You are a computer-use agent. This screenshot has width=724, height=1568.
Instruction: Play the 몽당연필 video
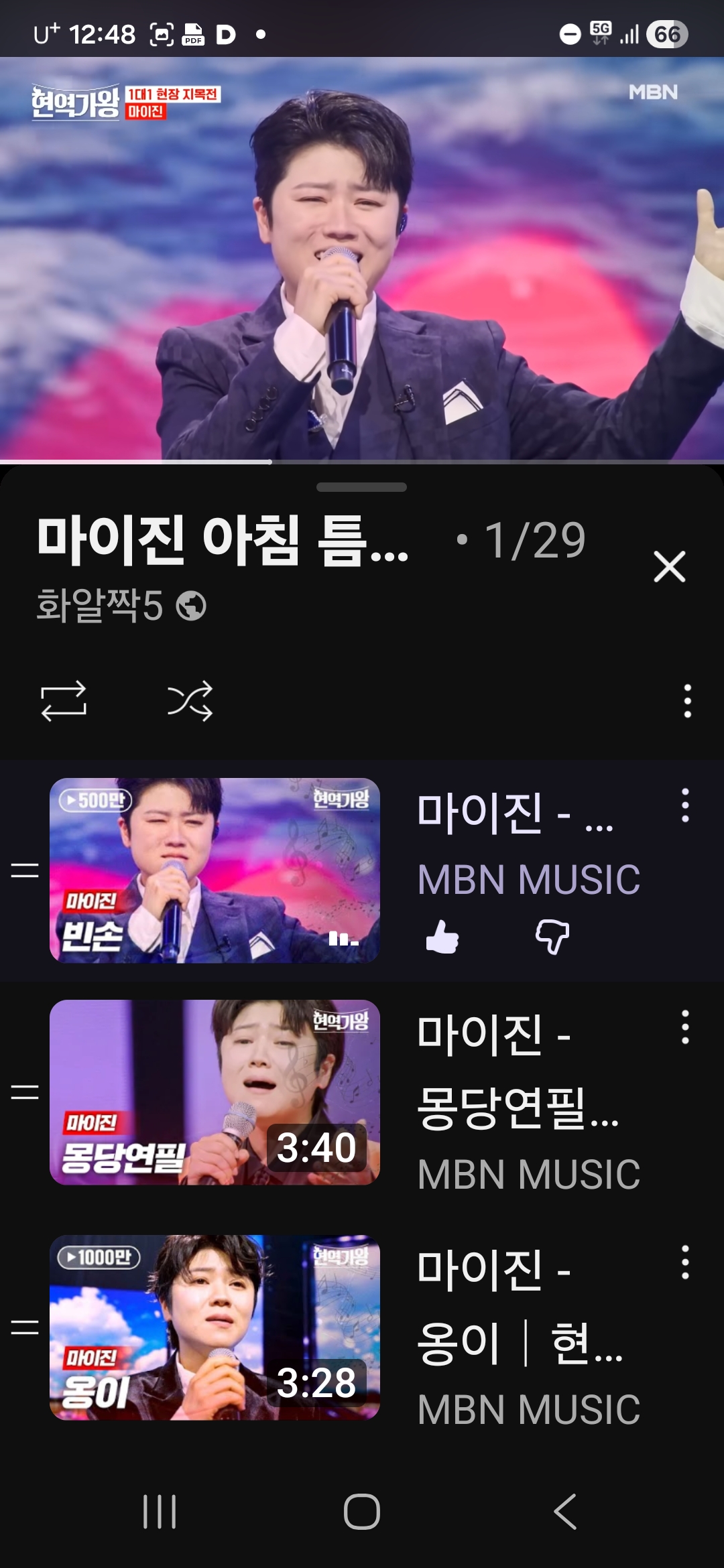coord(215,1092)
